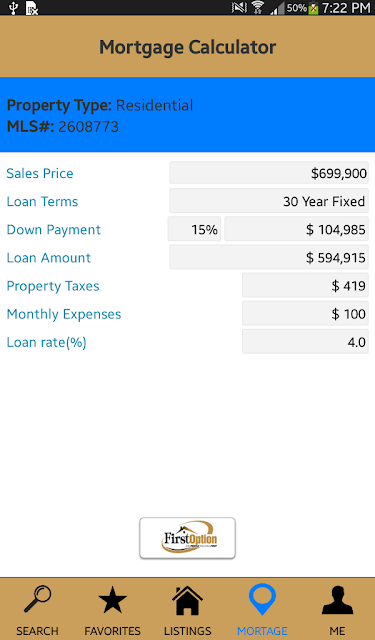Switch to the Favorites tab
This screenshot has height=640, width=375.
[112, 609]
